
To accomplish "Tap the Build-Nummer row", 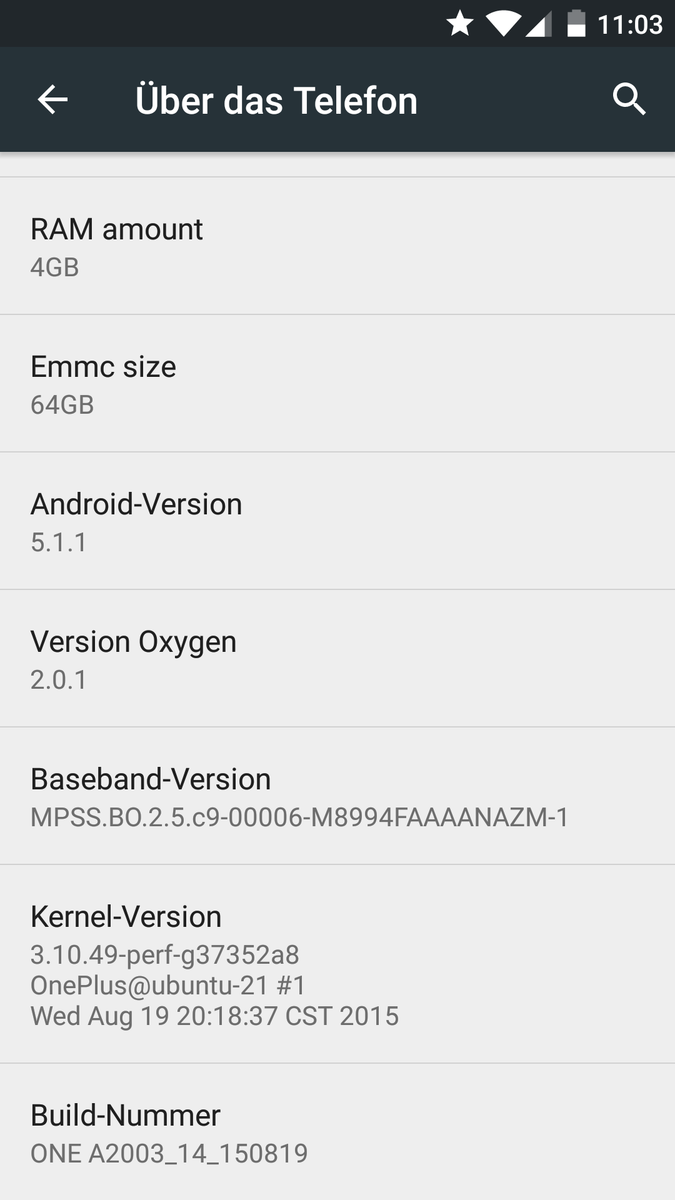I will click(337, 1132).
